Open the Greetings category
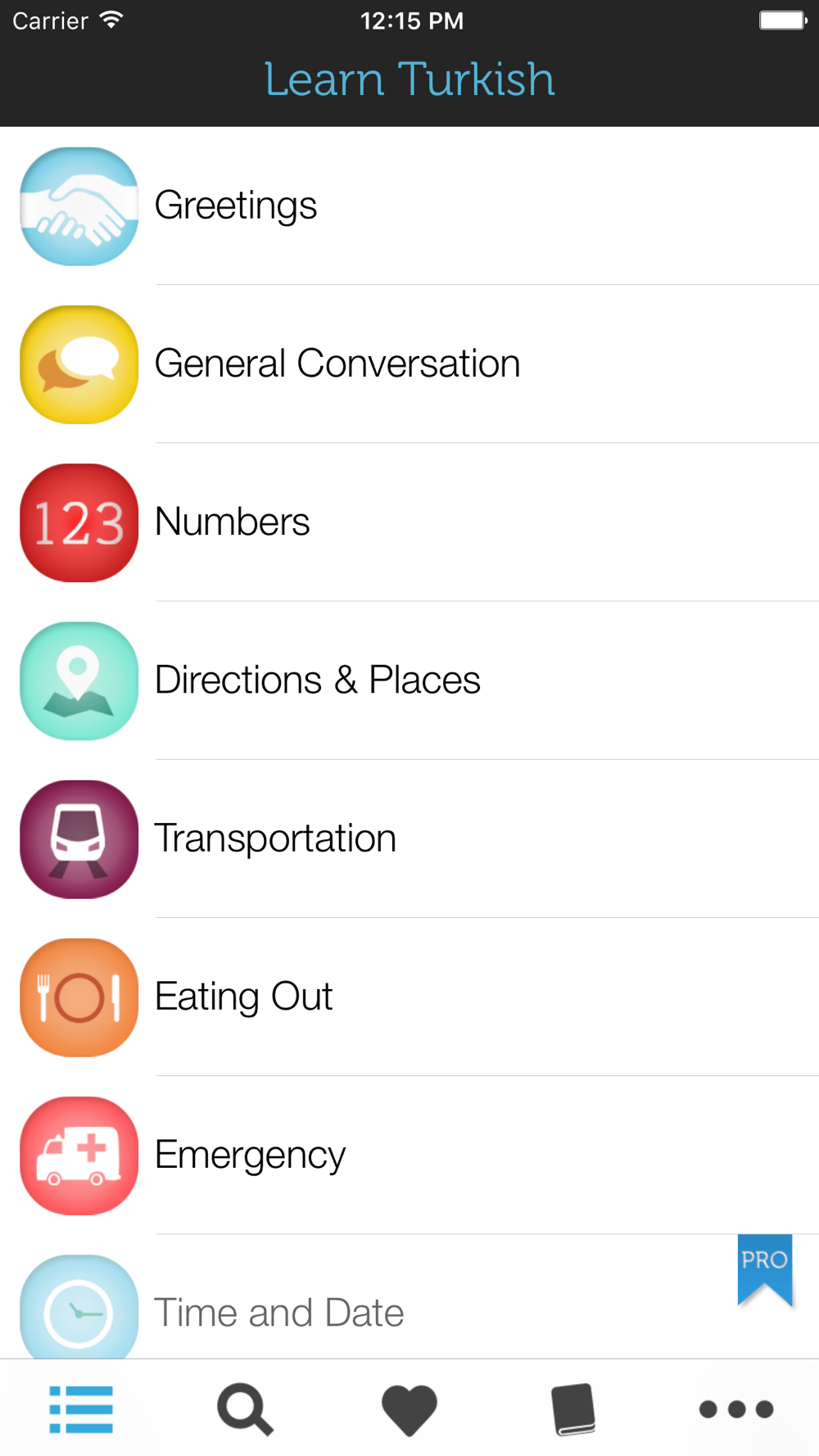 pyautogui.click(x=409, y=206)
